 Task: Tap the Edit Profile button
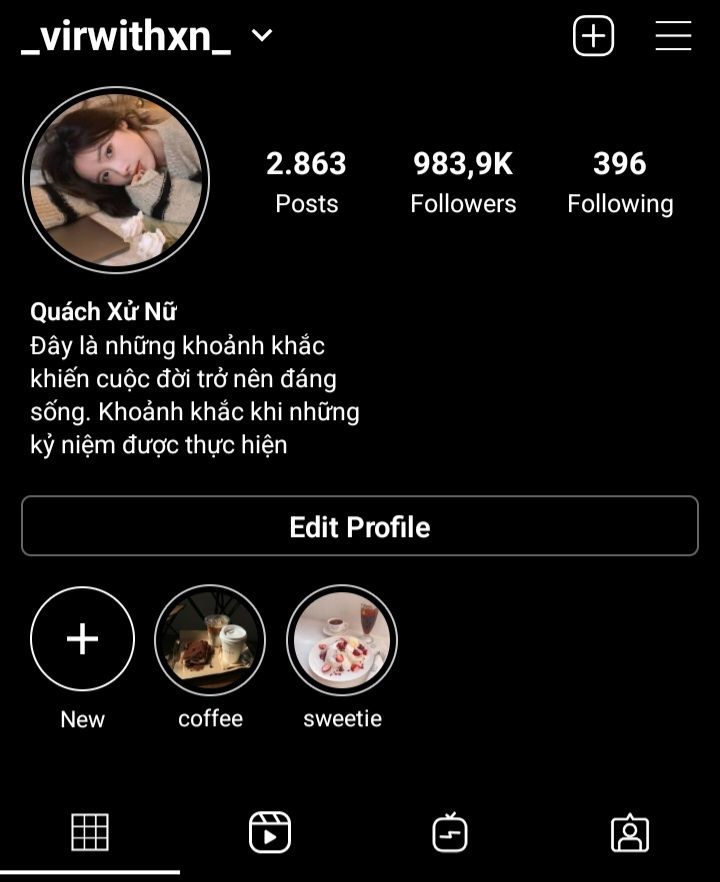360,526
